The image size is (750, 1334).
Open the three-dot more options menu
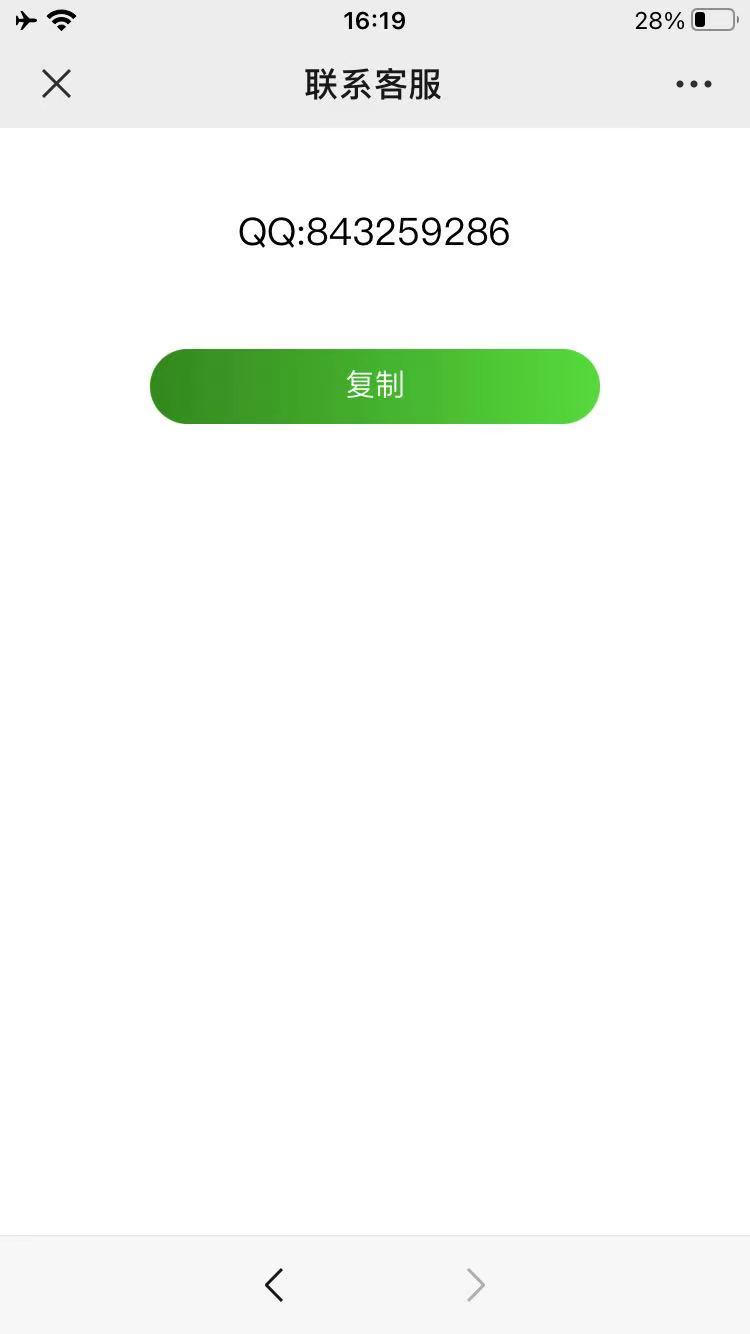coord(693,84)
